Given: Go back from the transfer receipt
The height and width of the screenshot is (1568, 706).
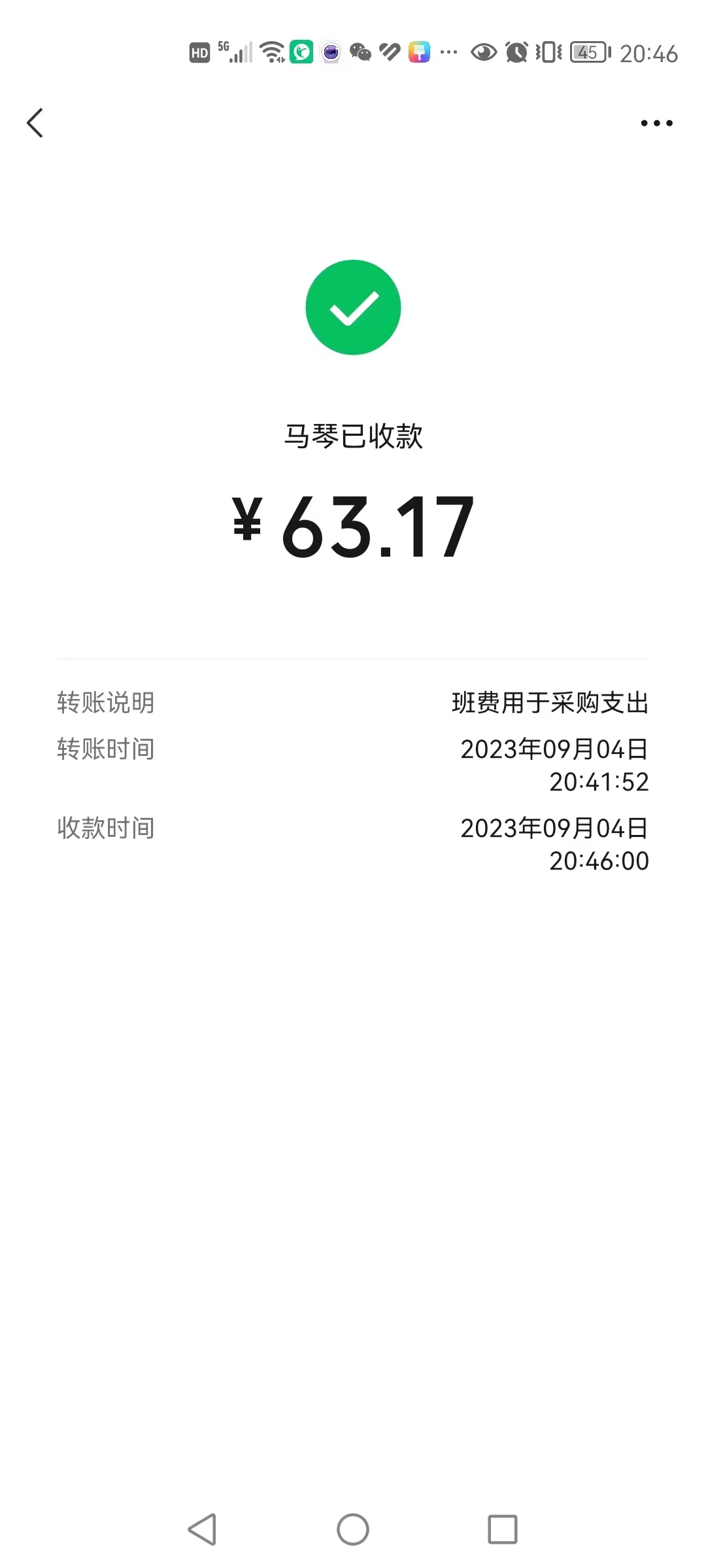Looking at the screenshot, I should point(35,123).
